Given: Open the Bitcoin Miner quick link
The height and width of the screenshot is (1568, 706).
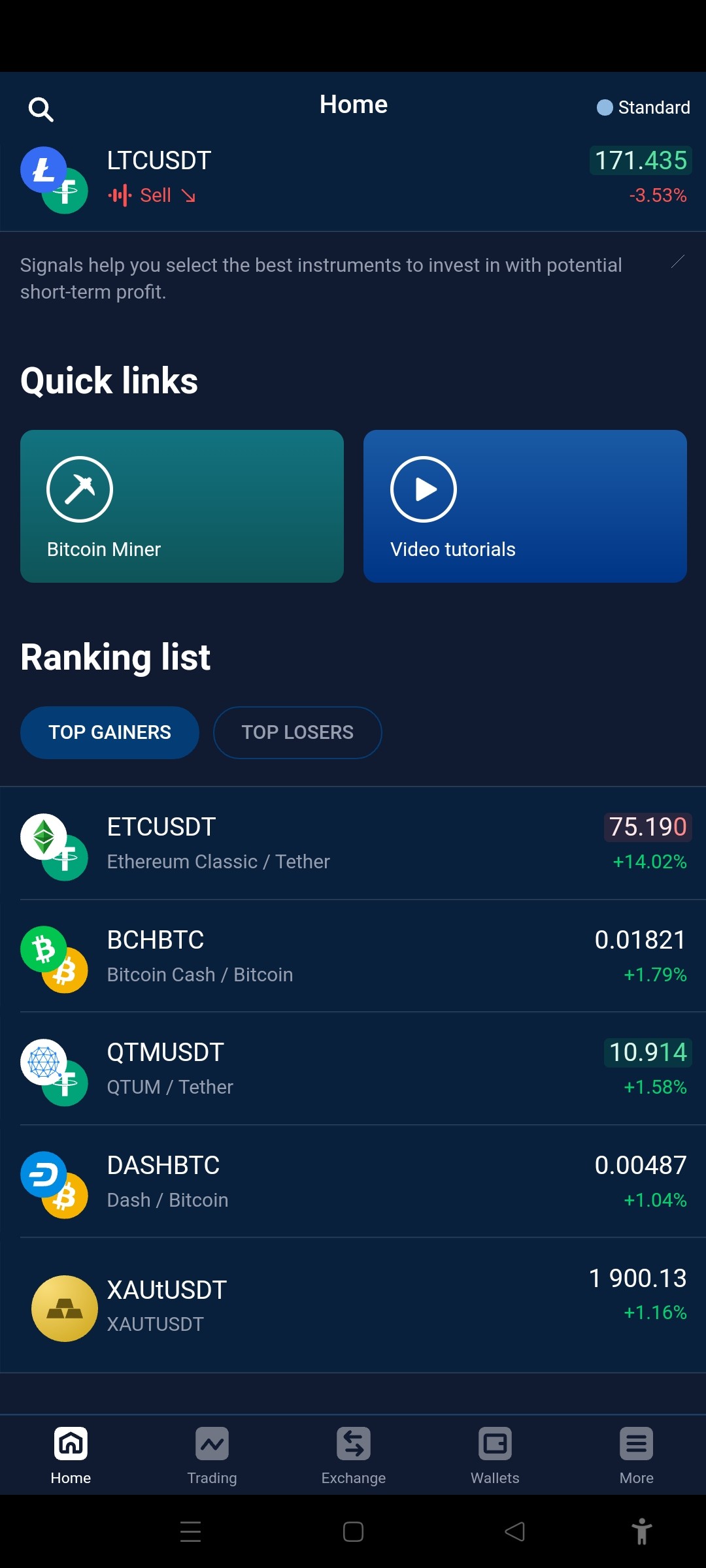Looking at the screenshot, I should click(182, 506).
